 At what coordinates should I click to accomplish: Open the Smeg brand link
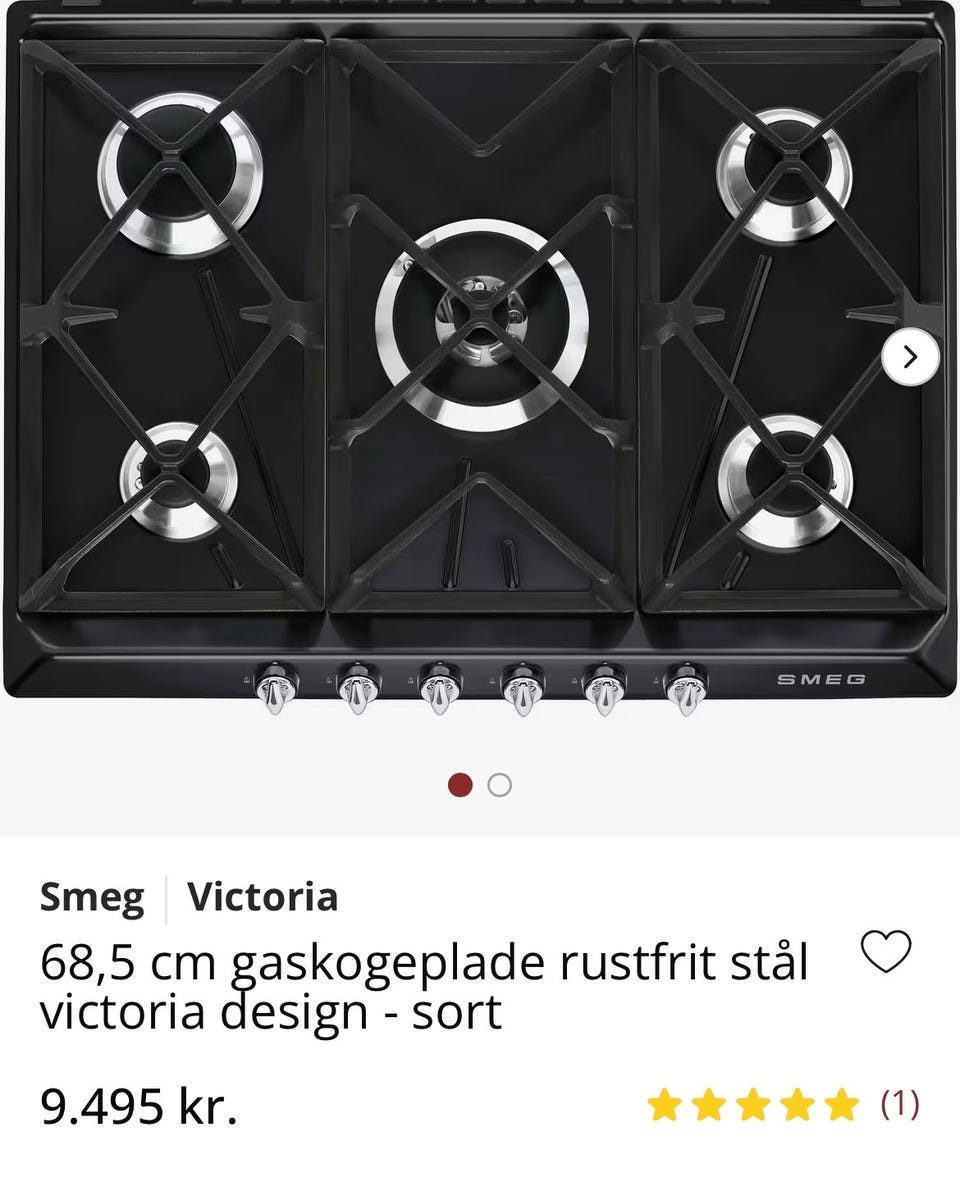(x=92, y=897)
